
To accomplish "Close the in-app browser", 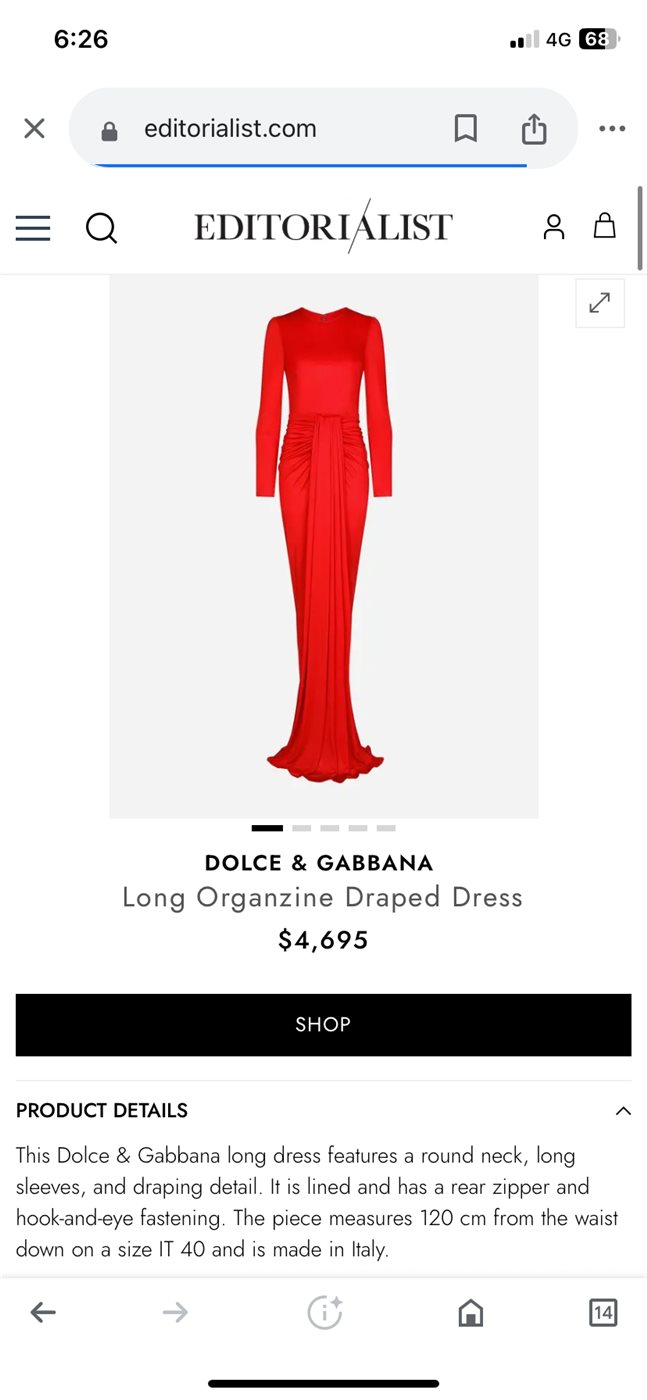I will pyautogui.click(x=34, y=128).
